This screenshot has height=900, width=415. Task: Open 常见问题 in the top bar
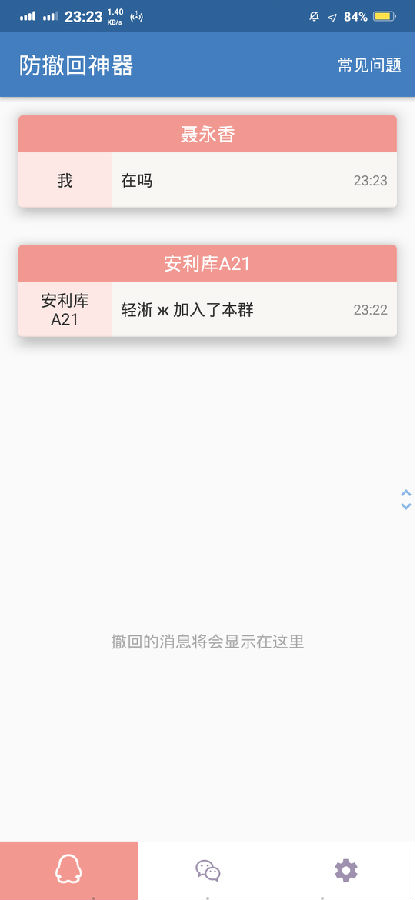point(369,65)
